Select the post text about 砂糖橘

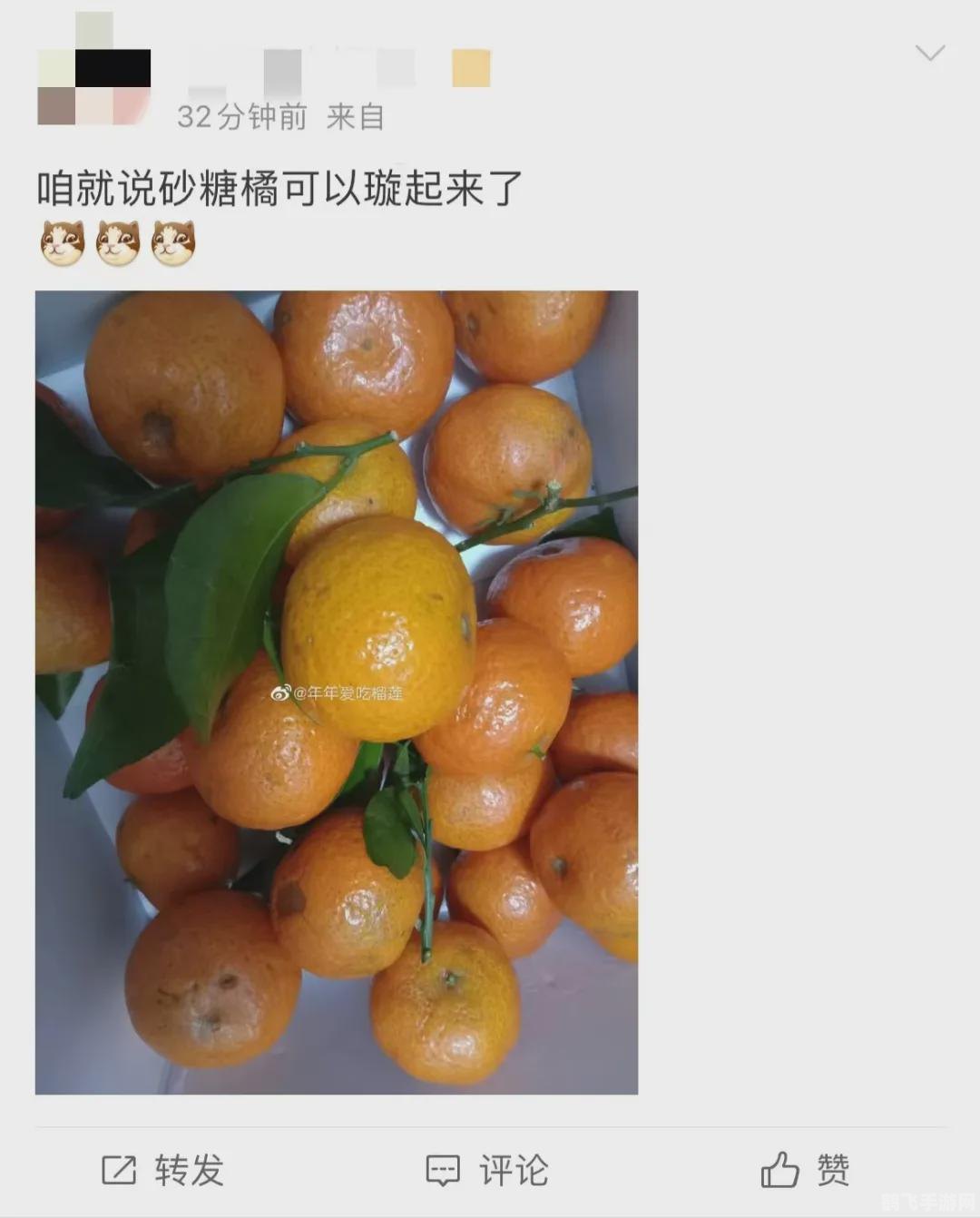pyautogui.click(x=277, y=186)
